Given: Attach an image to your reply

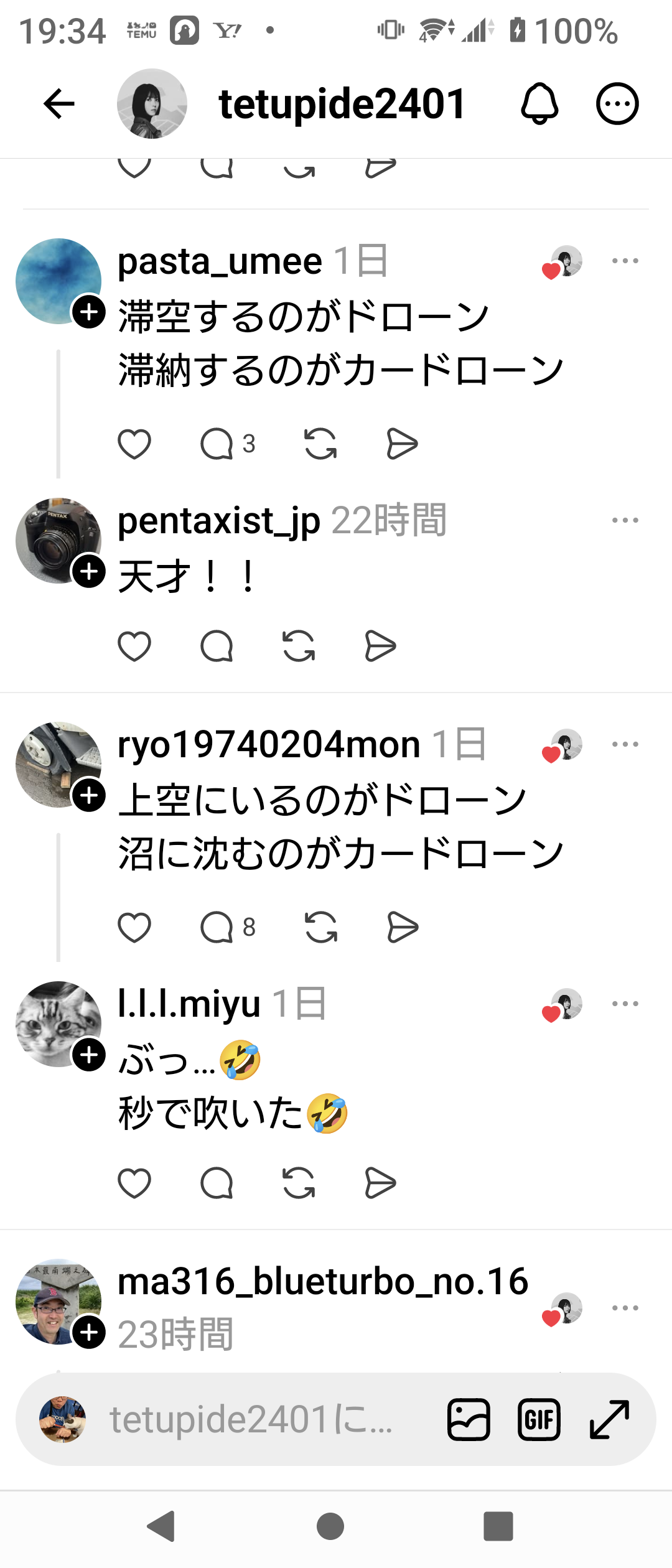Looking at the screenshot, I should pos(468,1419).
